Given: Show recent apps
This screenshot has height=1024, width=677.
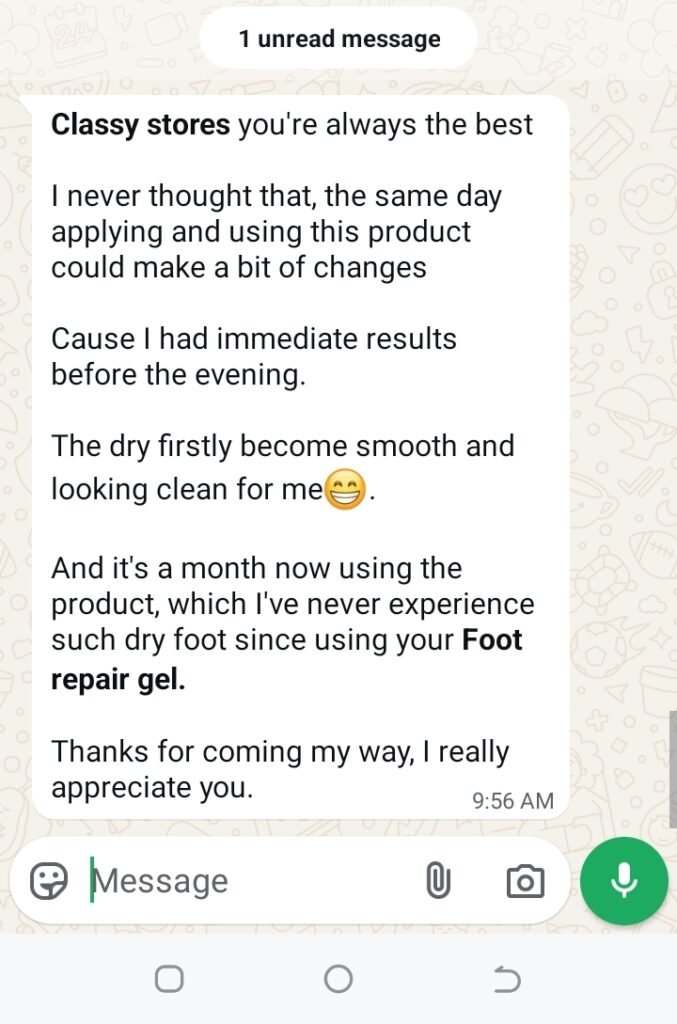Looking at the screenshot, I should click(170, 979).
